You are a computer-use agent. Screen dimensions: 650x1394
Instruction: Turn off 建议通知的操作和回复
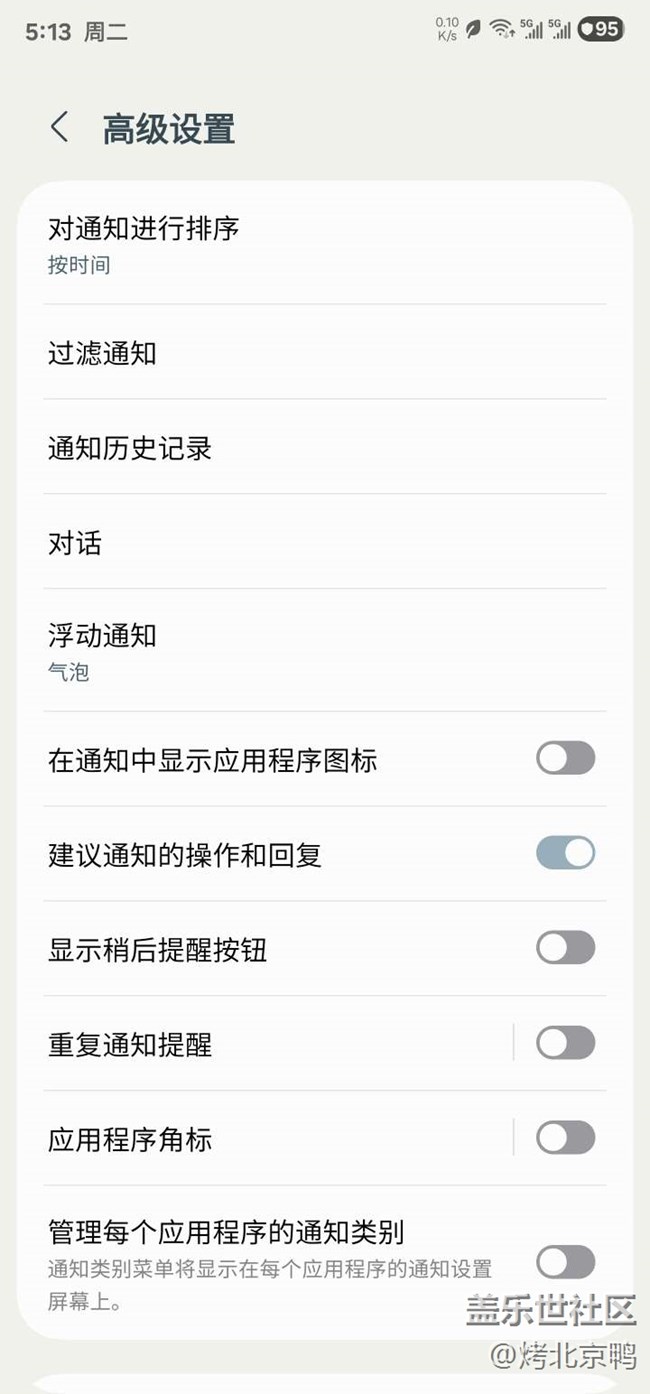(x=565, y=854)
